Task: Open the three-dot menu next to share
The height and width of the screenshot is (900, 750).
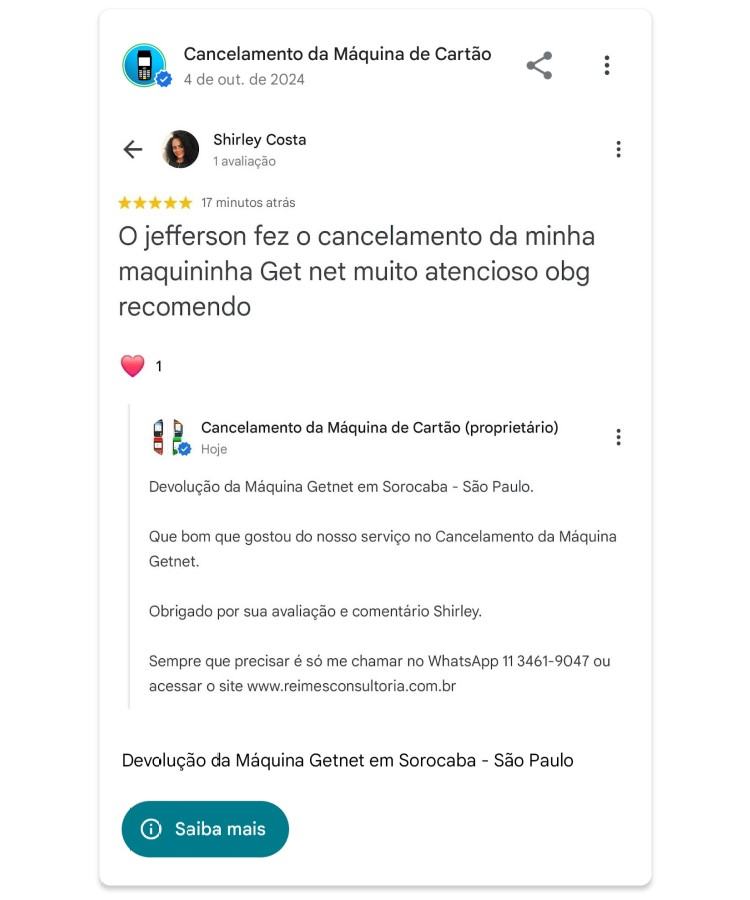Action: [x=607, y=66]
